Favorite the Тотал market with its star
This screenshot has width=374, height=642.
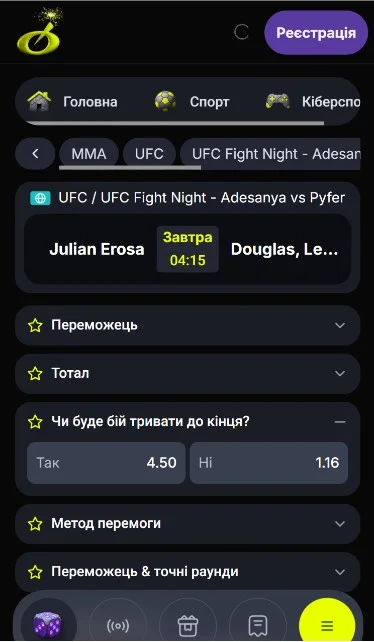tap(35, 373)
